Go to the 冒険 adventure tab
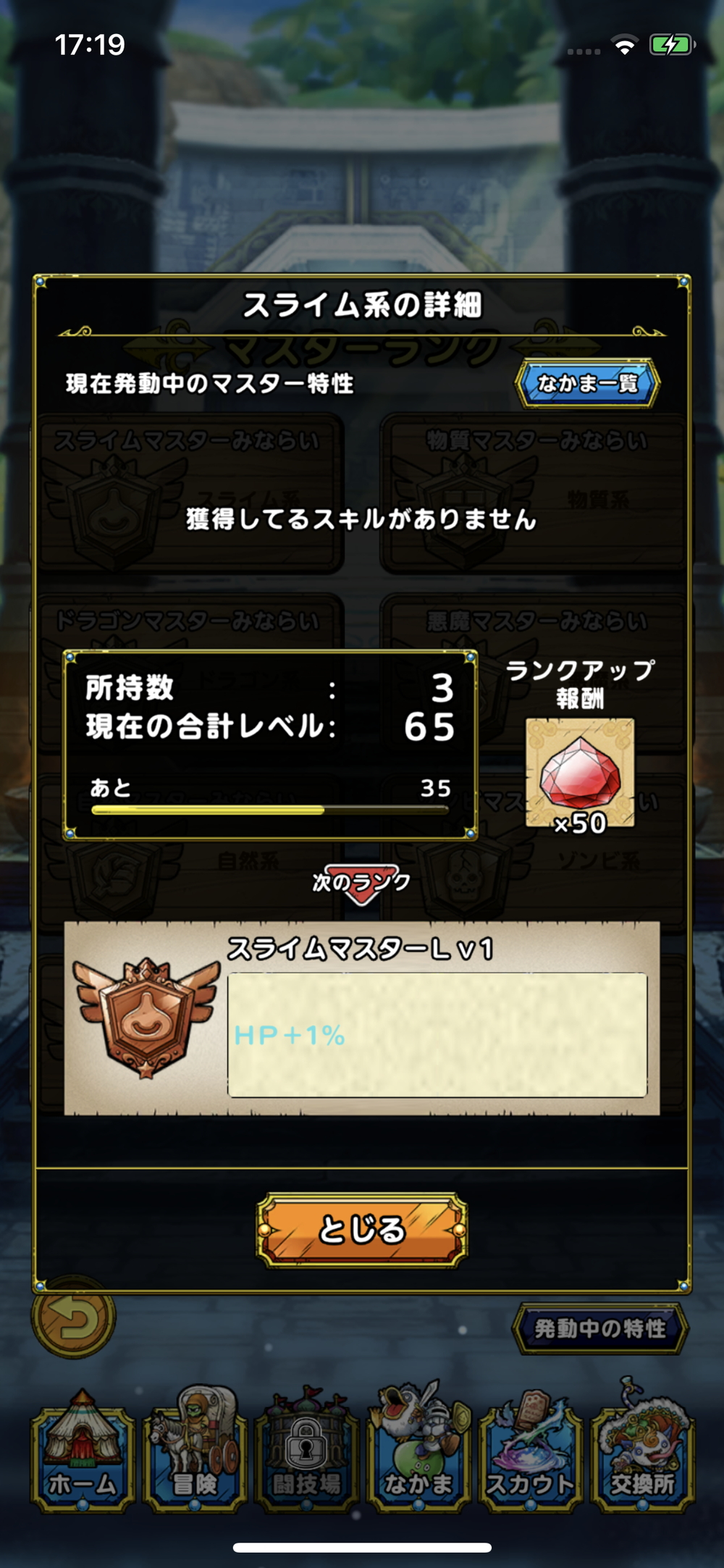724x1568 pixels. pos(195,1458)
